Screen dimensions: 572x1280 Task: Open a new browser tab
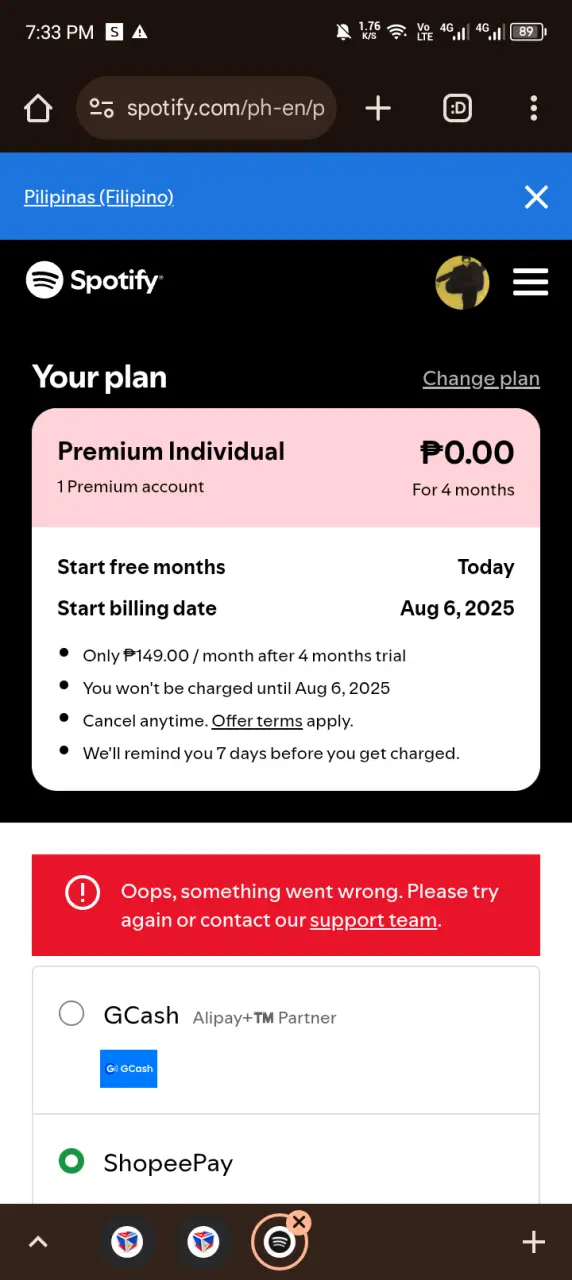(x=378, y=108)
